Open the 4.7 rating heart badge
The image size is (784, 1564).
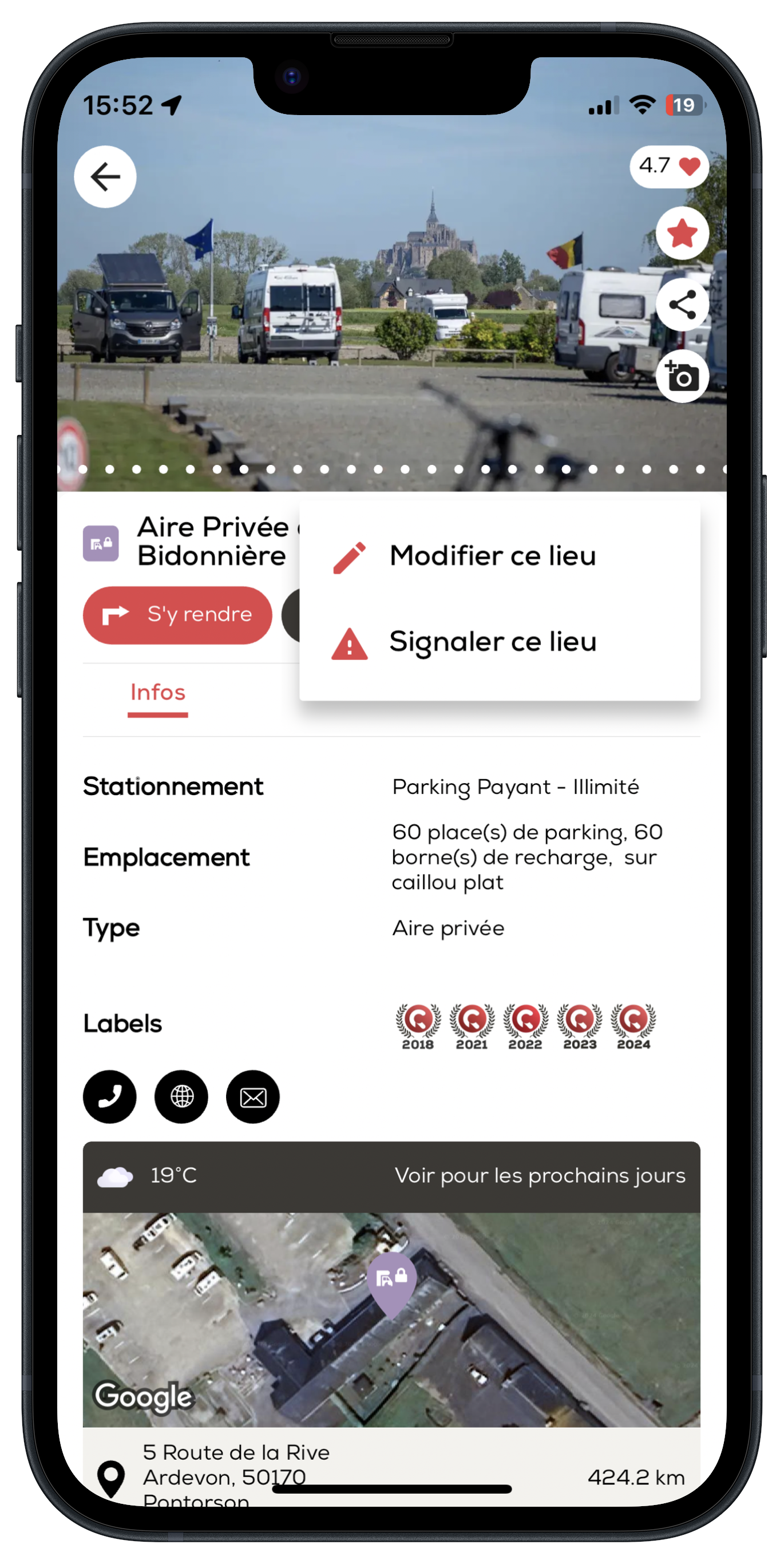coord(669,166)
